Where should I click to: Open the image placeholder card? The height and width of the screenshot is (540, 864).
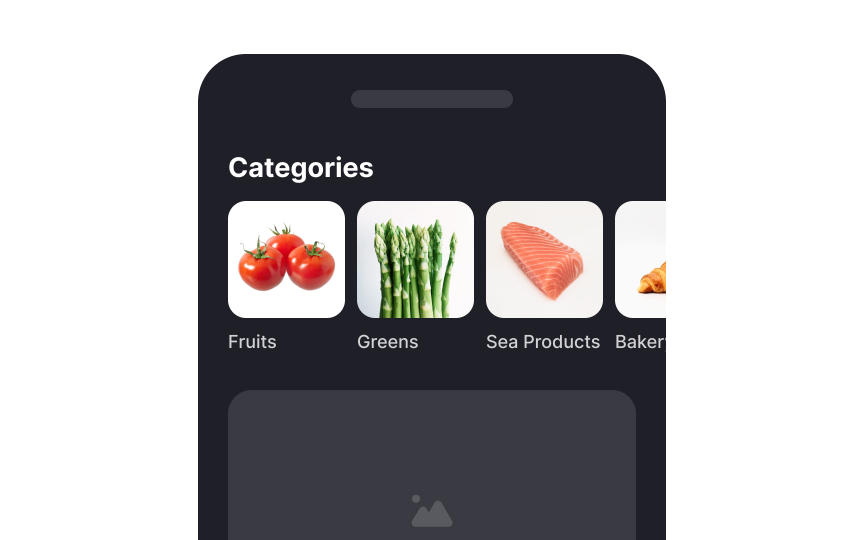(x=432, y=470)
